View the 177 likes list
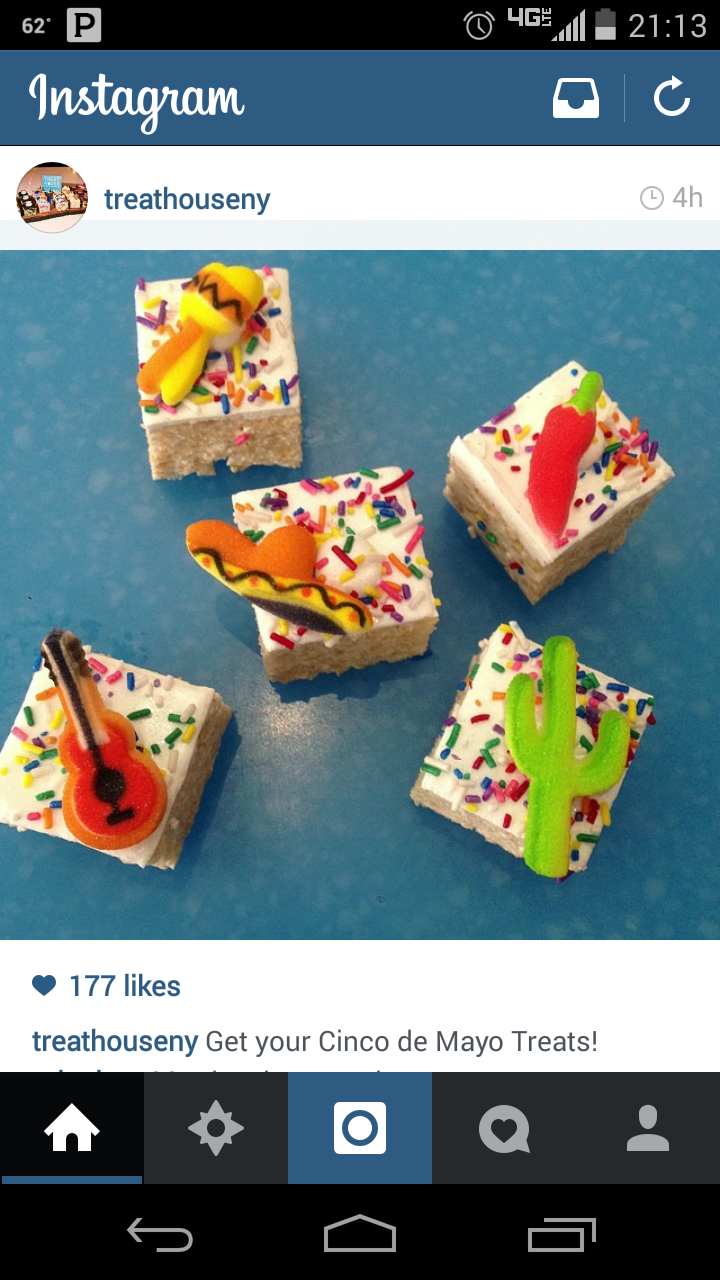The height and width of the screenshot is (1280, 720). click(124, 986)
